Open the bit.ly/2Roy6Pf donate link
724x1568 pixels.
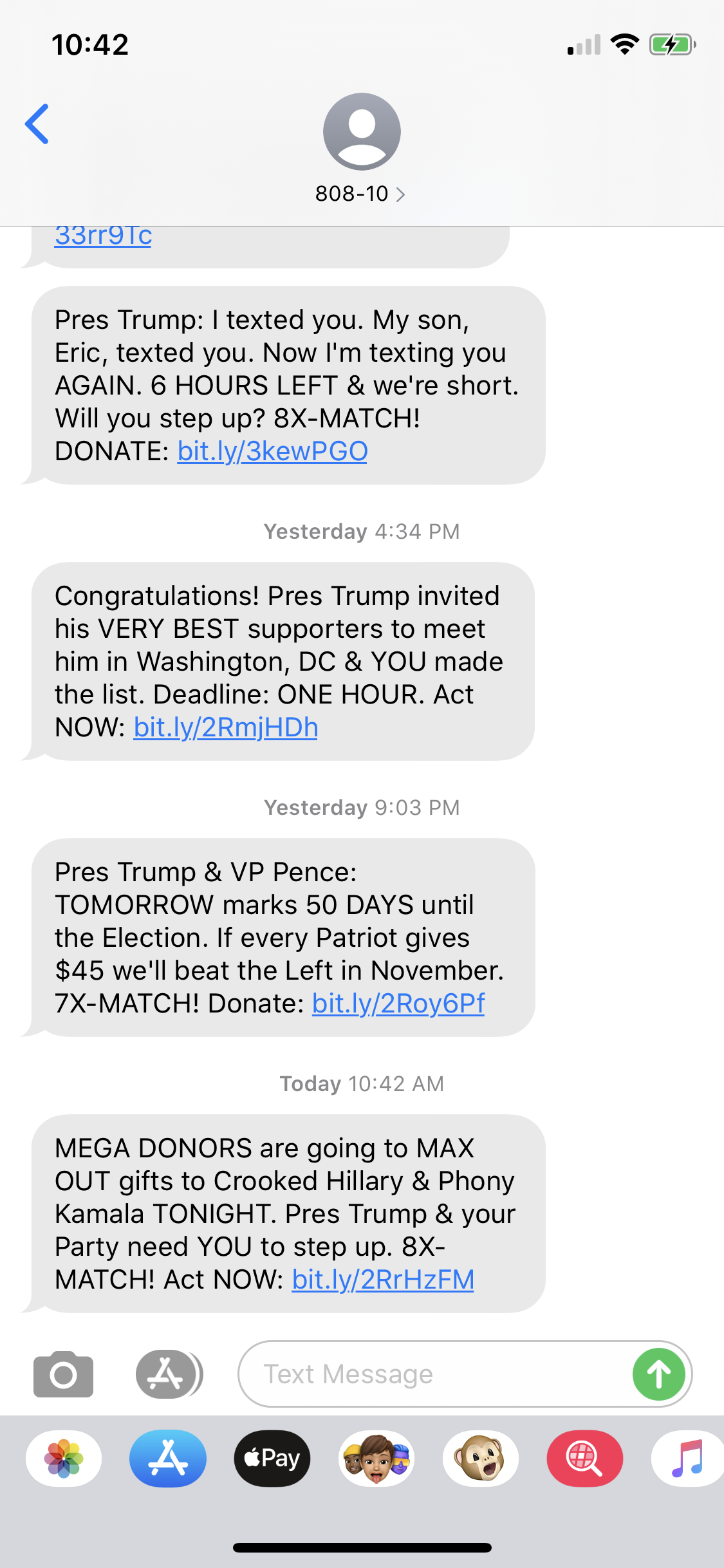click(x=398, y=1003)
